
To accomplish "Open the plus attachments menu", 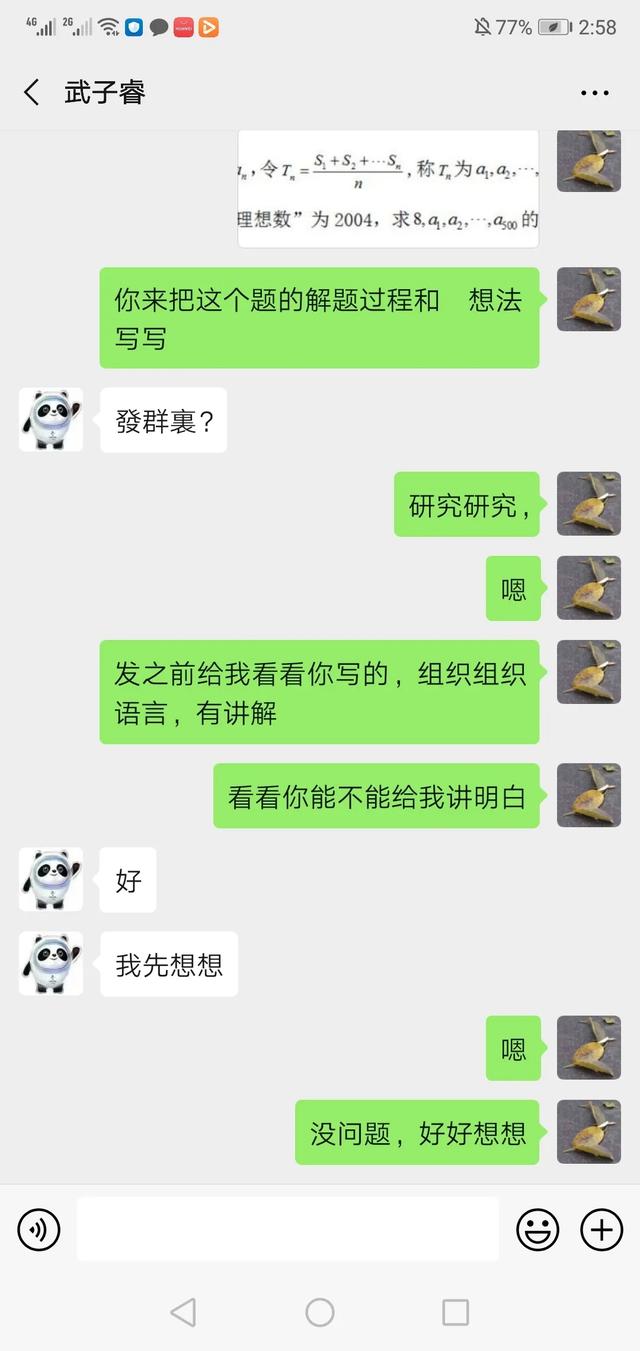I will [x=601, y=1230].
